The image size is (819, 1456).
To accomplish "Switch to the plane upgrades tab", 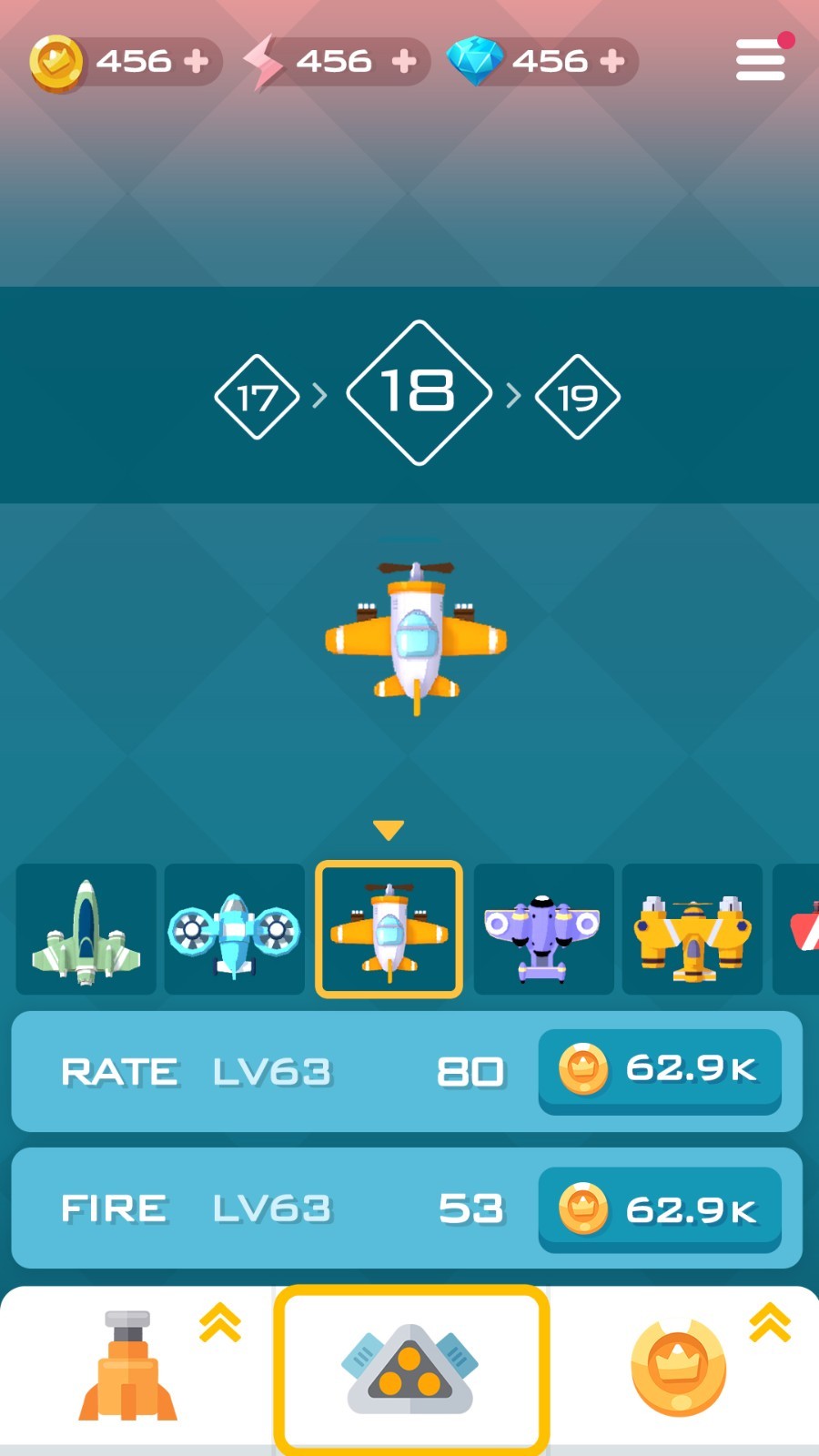I will pyautogui.click(x=411, y=1365).
